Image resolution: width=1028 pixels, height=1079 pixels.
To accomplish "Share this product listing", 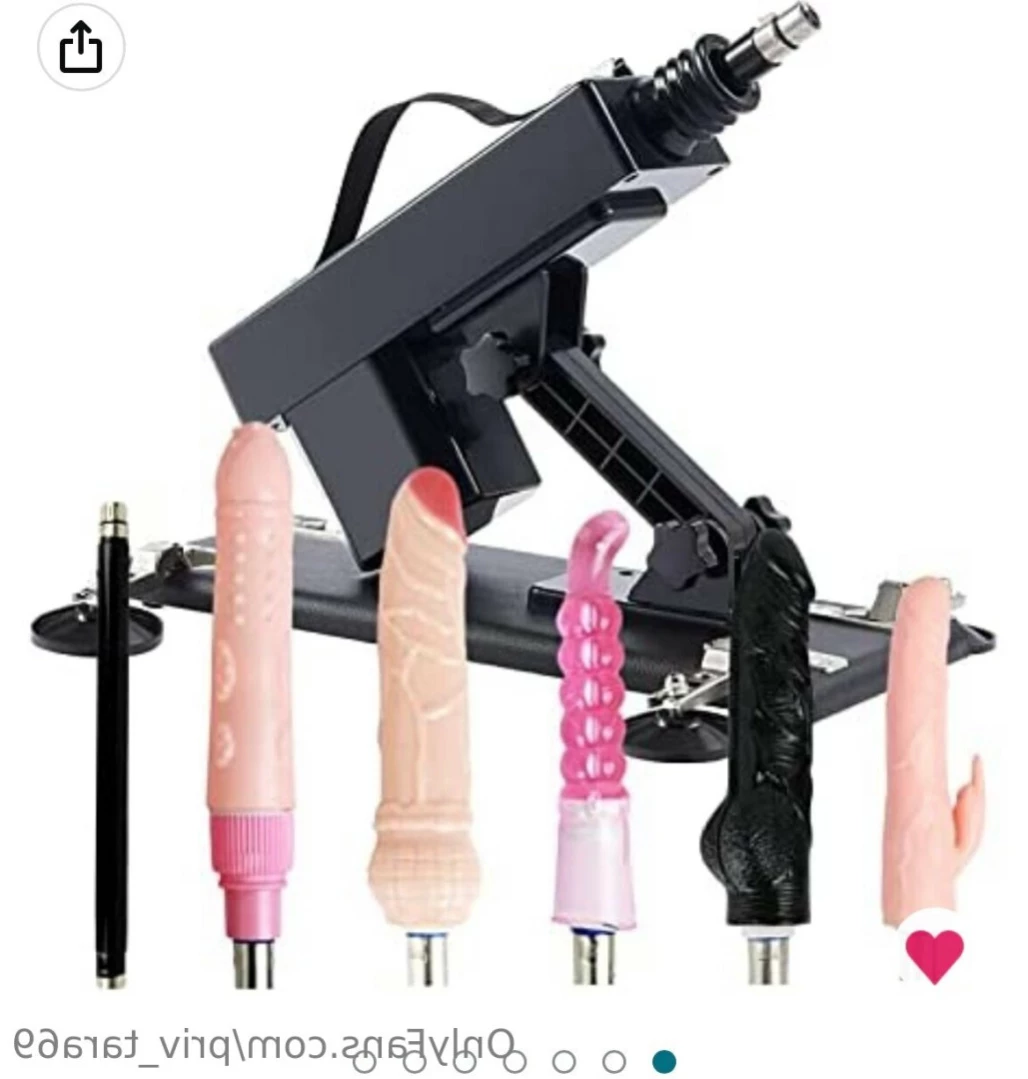I will click(x=81, y=48).
